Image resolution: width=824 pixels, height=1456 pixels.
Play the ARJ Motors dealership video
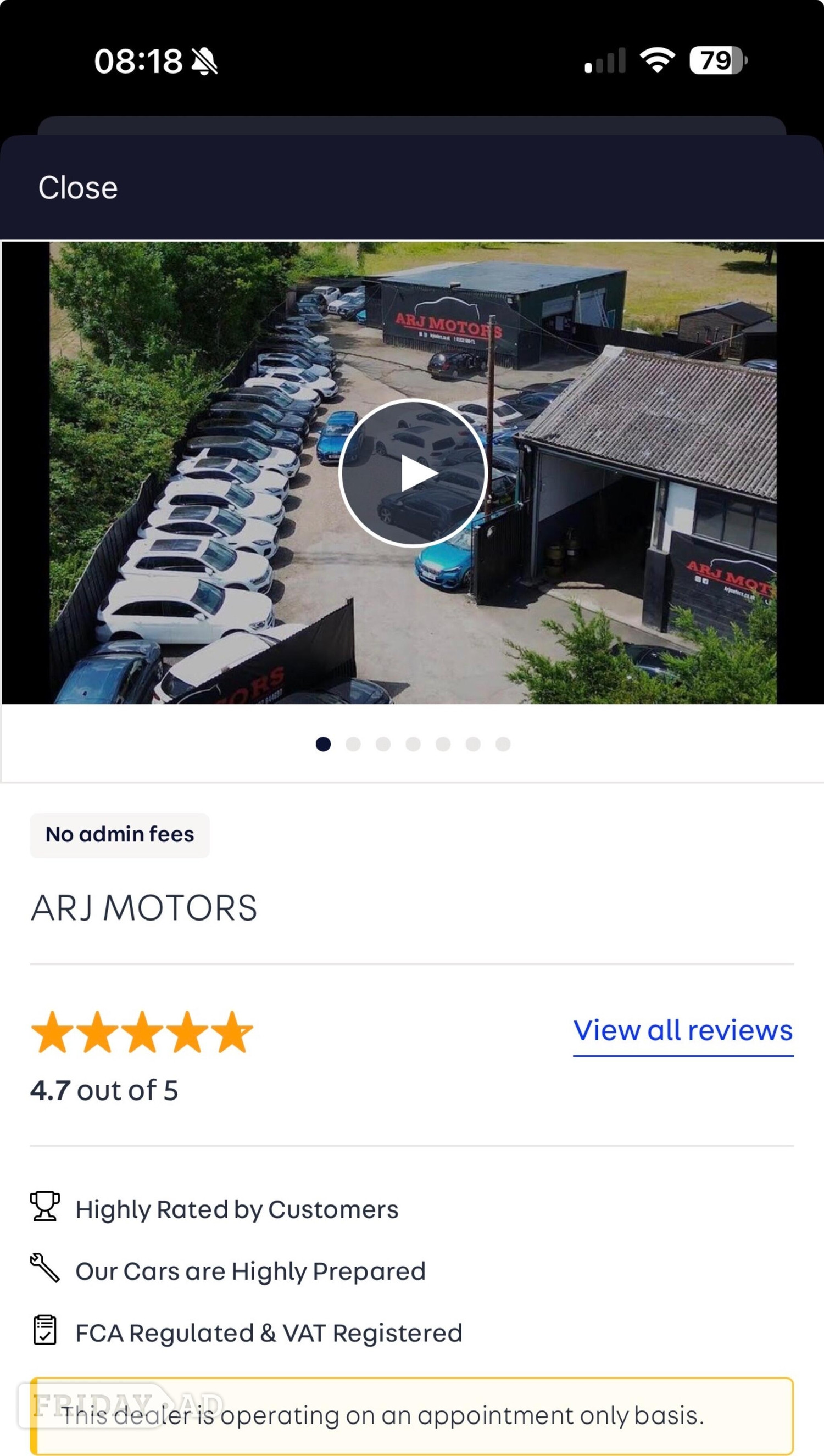point(413,473)
